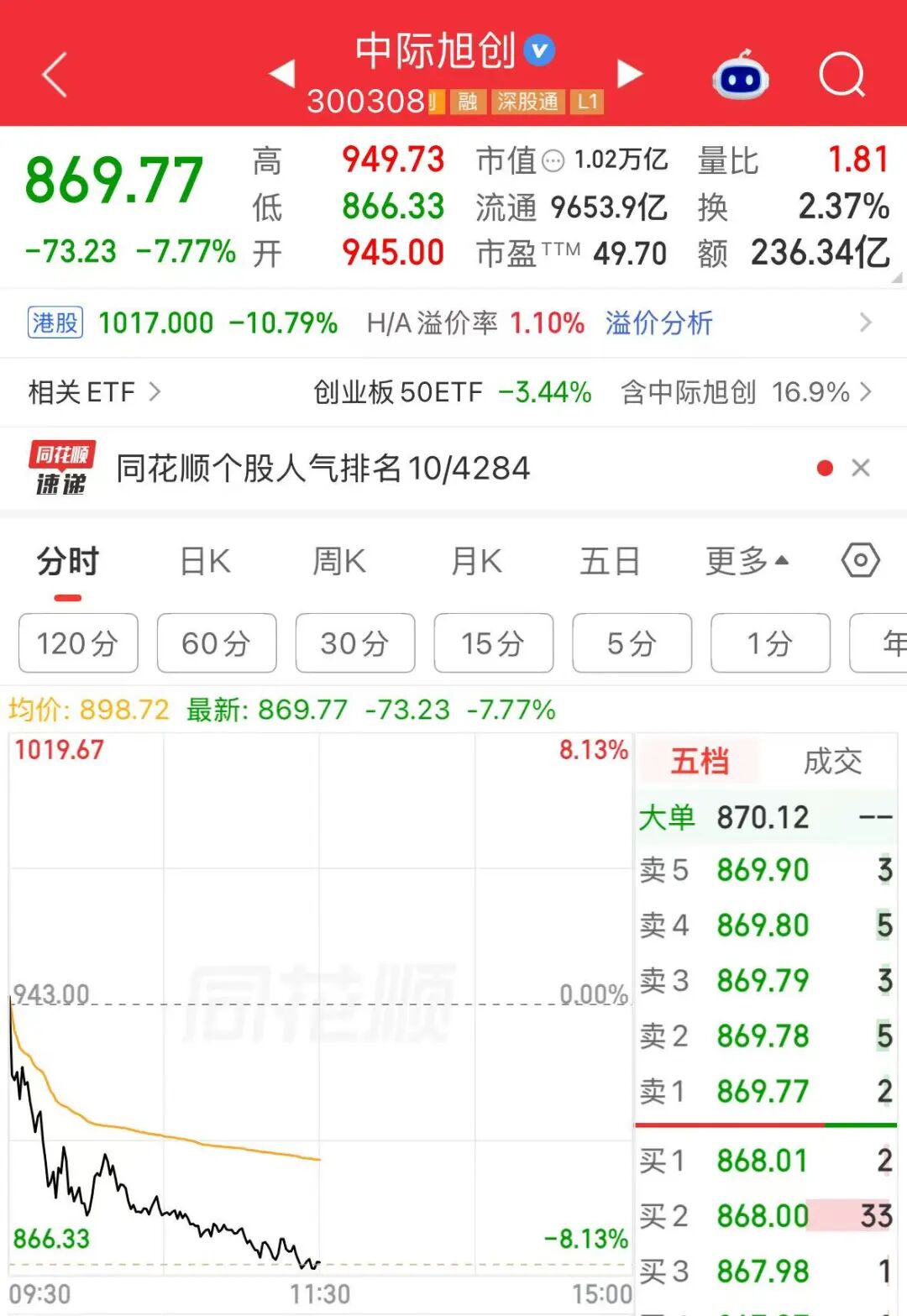Screen dimensions: 907x1316
Task: Switch to the 月K chart tab
Action: [x=476, y=561]
